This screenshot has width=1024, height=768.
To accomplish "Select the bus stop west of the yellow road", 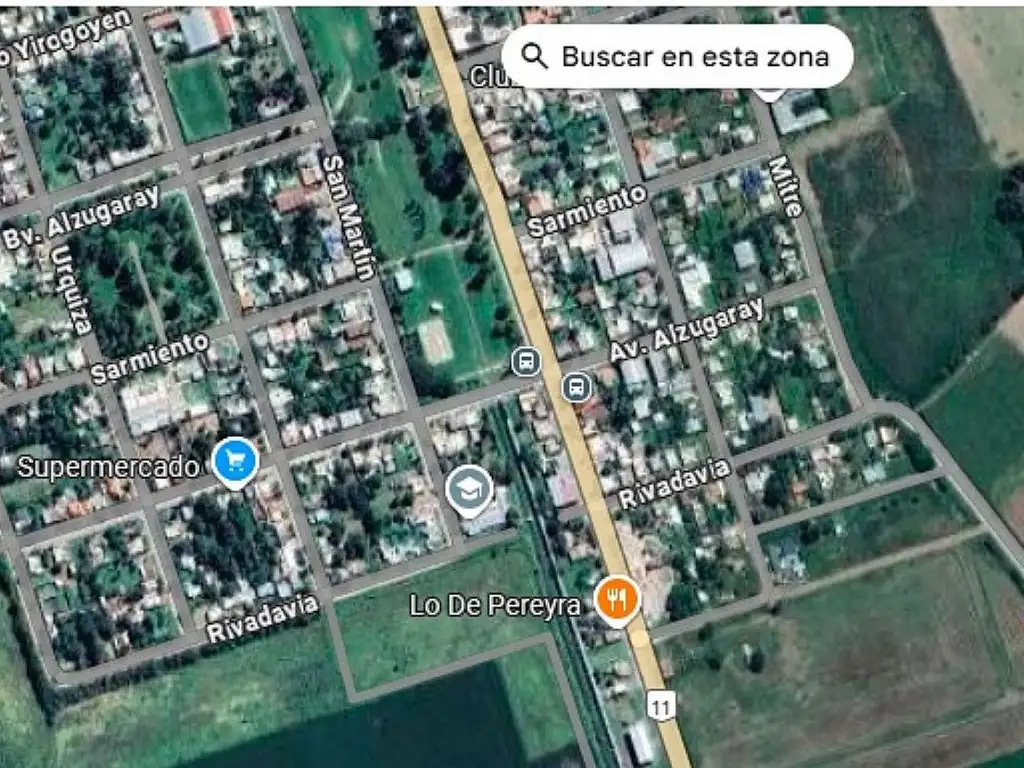I will tap(526, 362).
